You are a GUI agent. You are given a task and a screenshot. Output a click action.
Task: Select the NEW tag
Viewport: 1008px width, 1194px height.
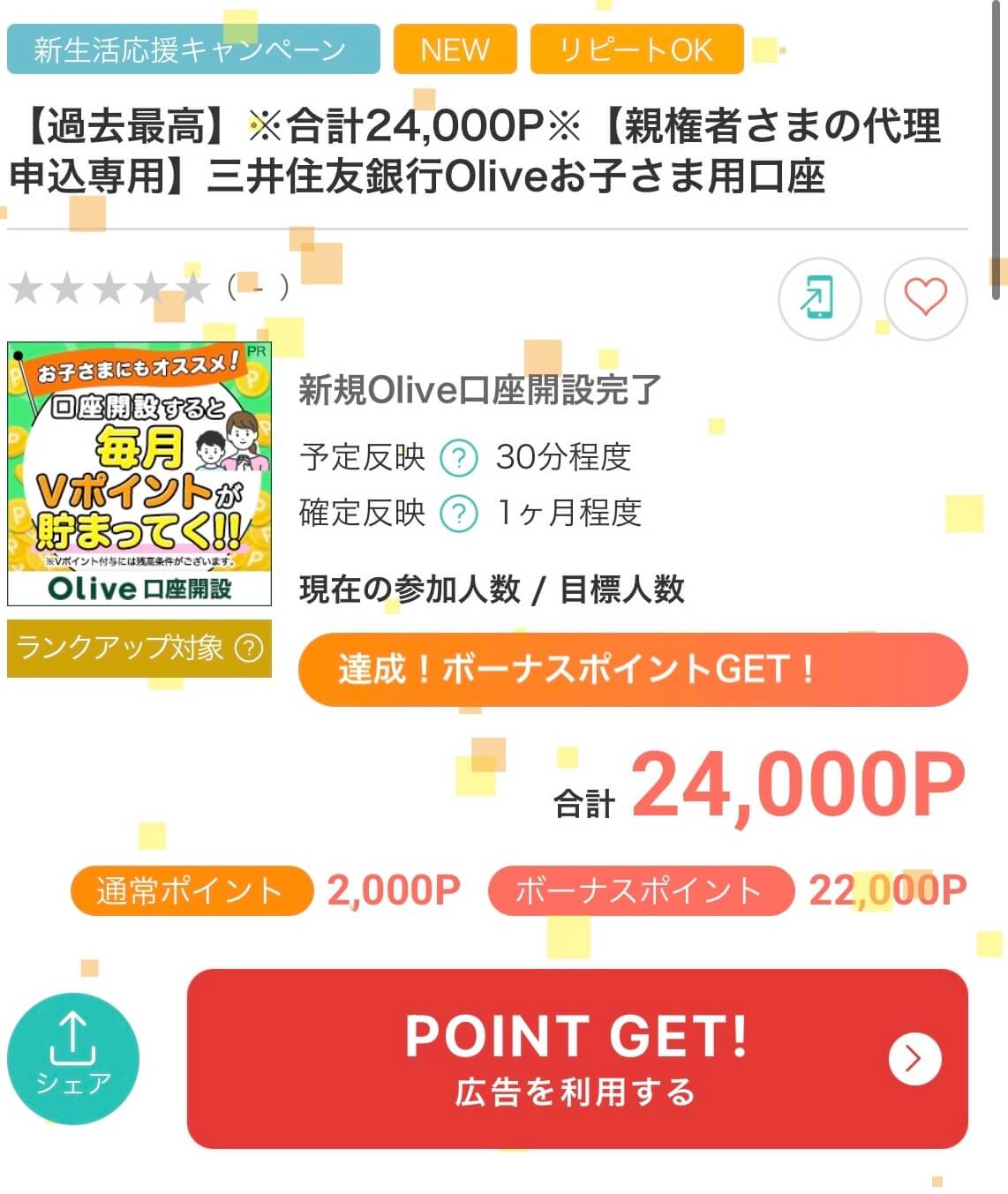[x=454, y=50]
